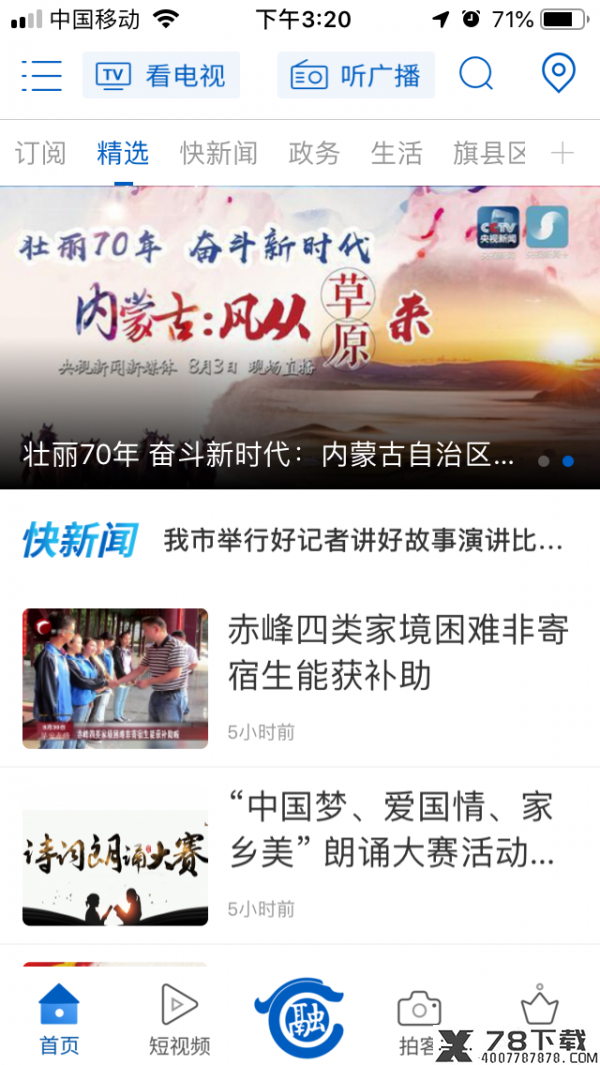Open the hamburger menu
600x1065 pixels.
point(41,75)
